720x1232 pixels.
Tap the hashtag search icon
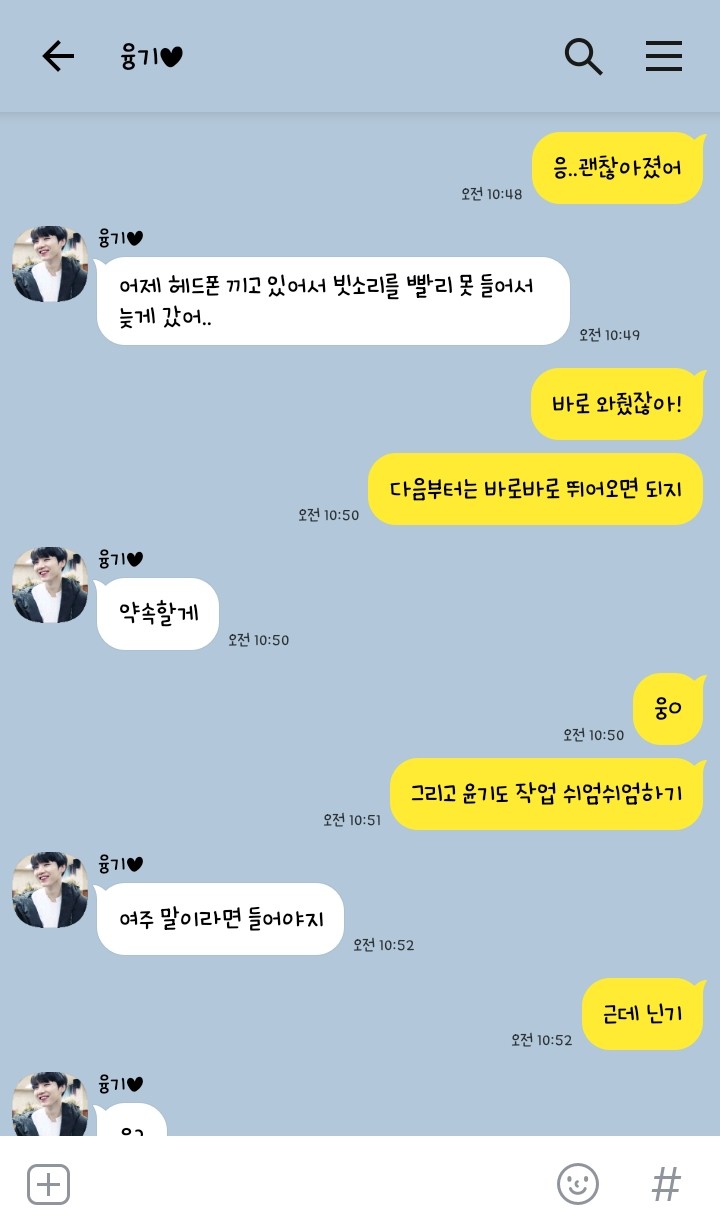pyautogui.click(x=666, y=1185)
